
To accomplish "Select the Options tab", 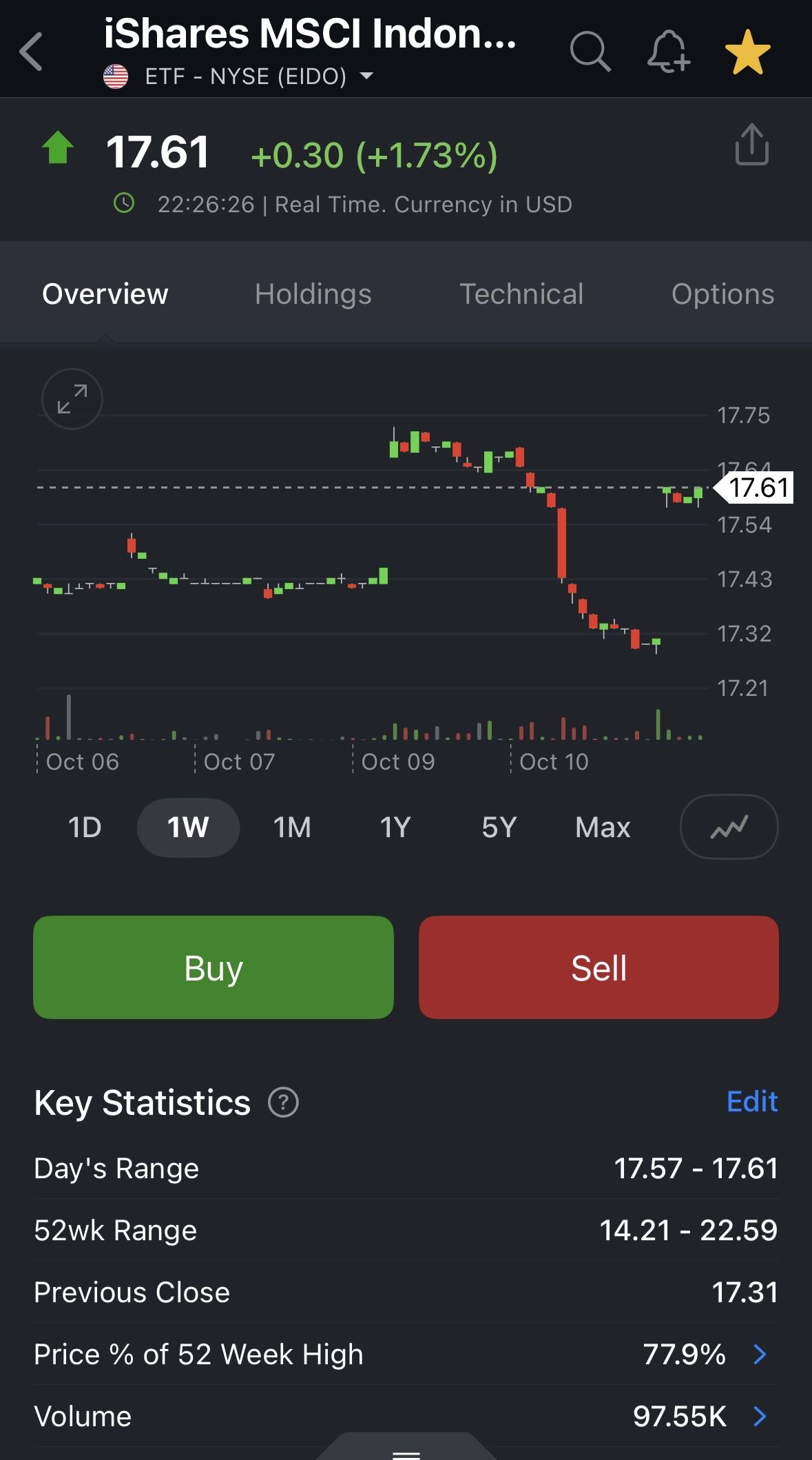I will (722, 294).
